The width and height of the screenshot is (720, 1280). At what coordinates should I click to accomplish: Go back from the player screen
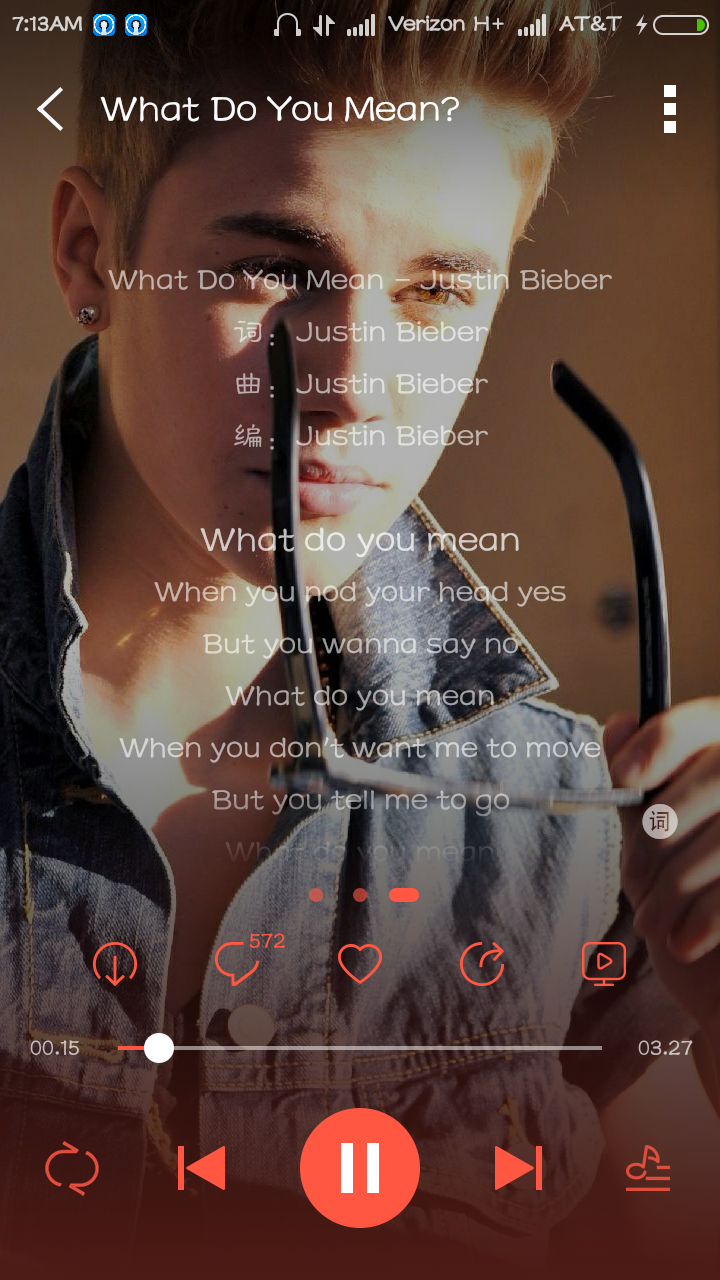coord(50,109)
